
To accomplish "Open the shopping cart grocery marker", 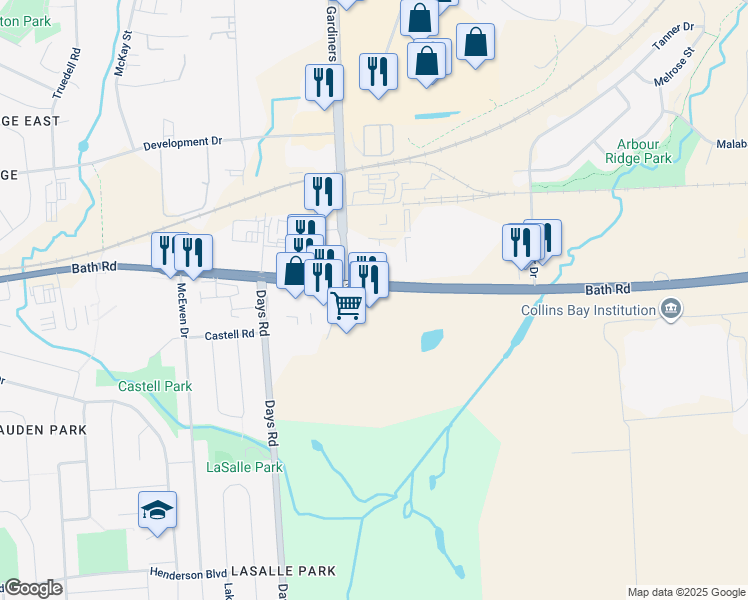I will [x=346, y=309].
